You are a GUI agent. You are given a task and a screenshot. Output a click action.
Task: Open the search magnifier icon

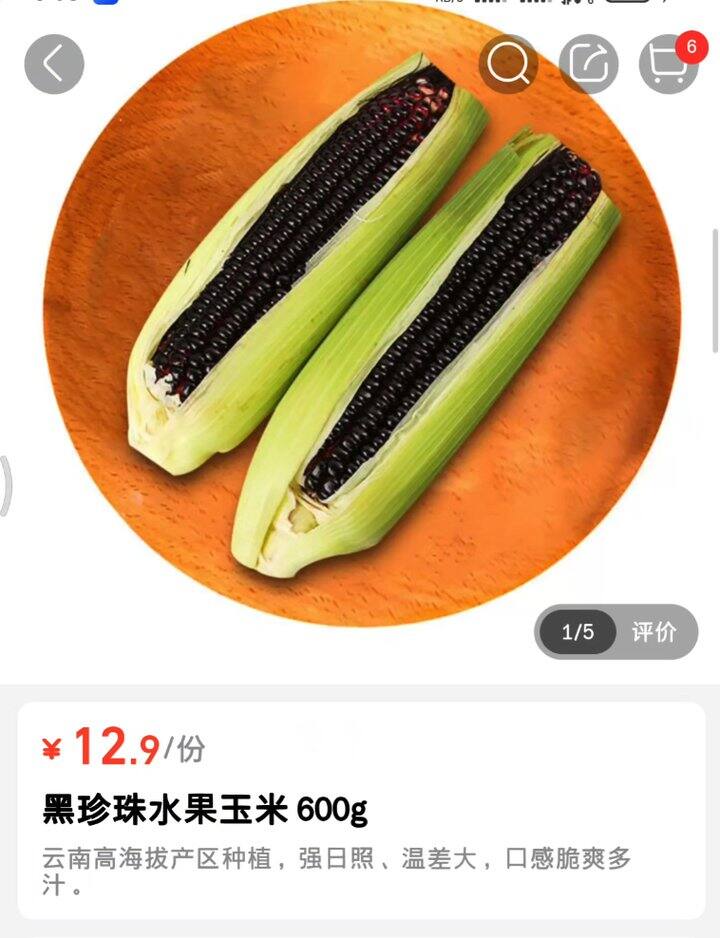pos(508,64)
